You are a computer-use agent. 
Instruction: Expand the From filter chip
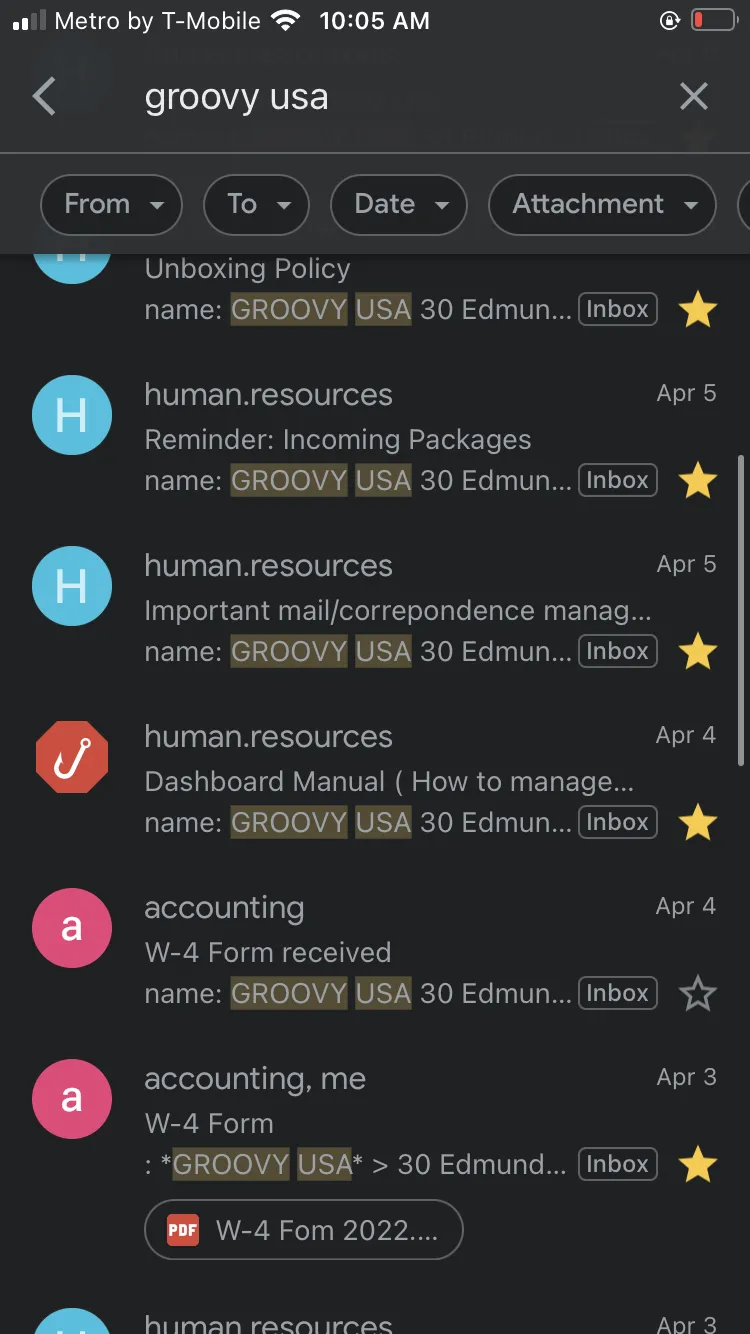111,204
